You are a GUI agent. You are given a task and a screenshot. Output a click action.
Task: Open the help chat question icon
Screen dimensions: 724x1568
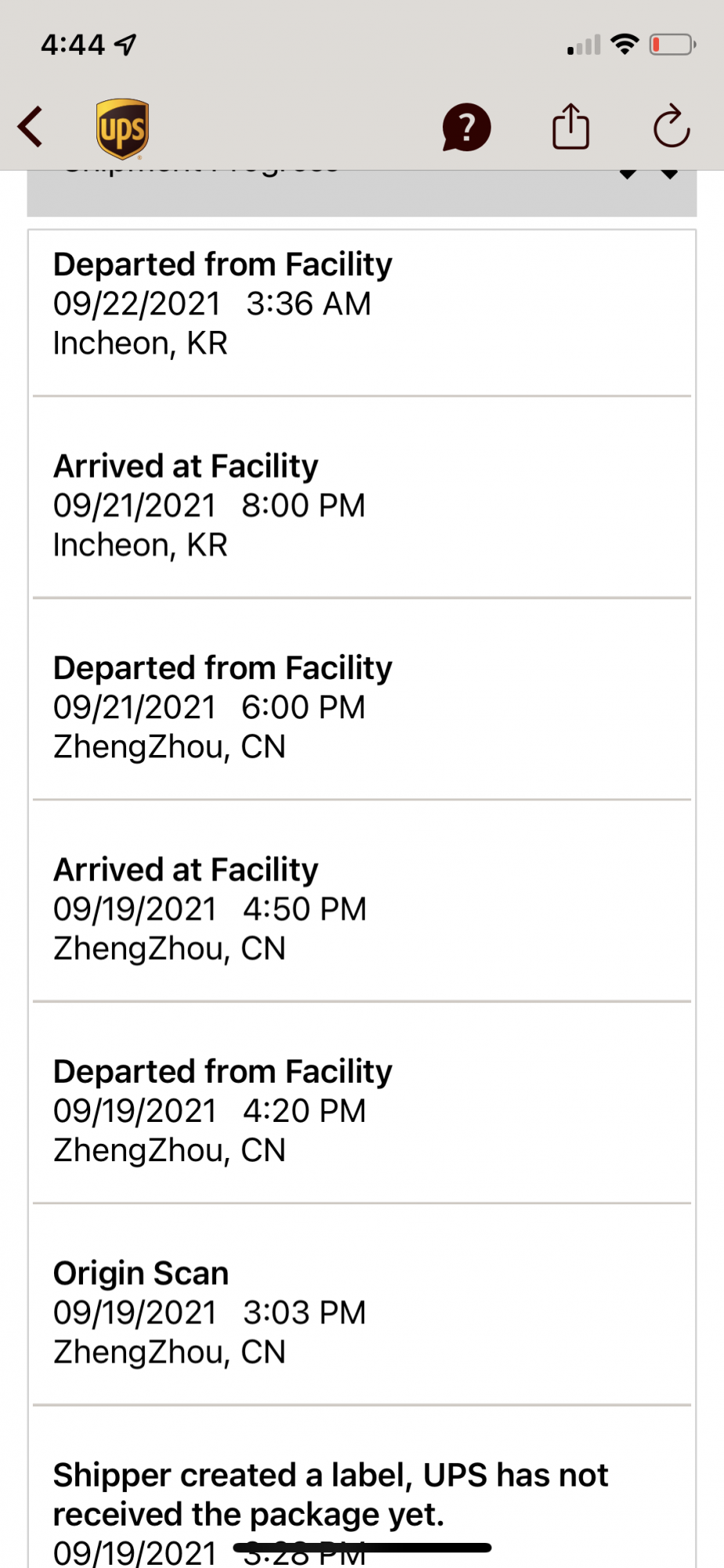pos(466,127)
